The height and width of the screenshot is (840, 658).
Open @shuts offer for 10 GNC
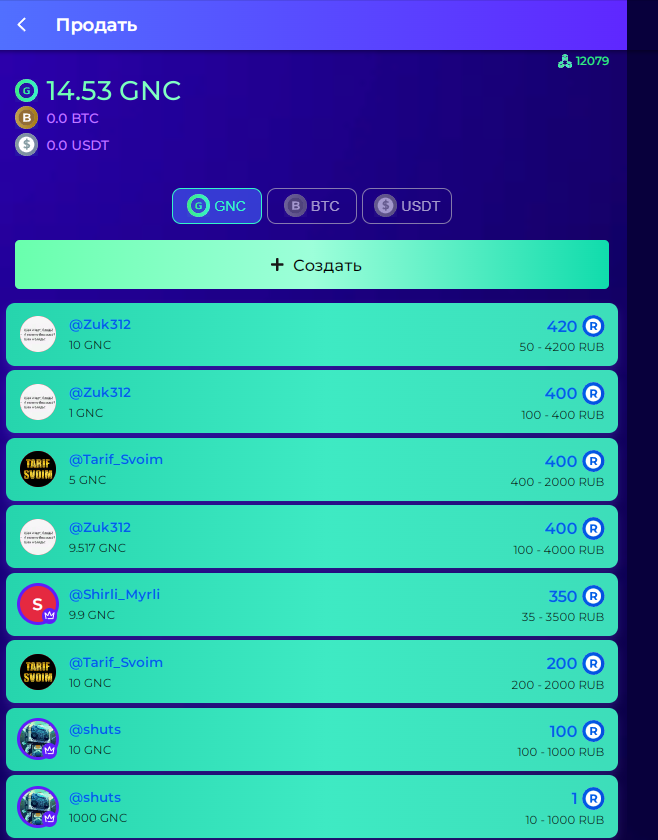click(x=312, y=739)
